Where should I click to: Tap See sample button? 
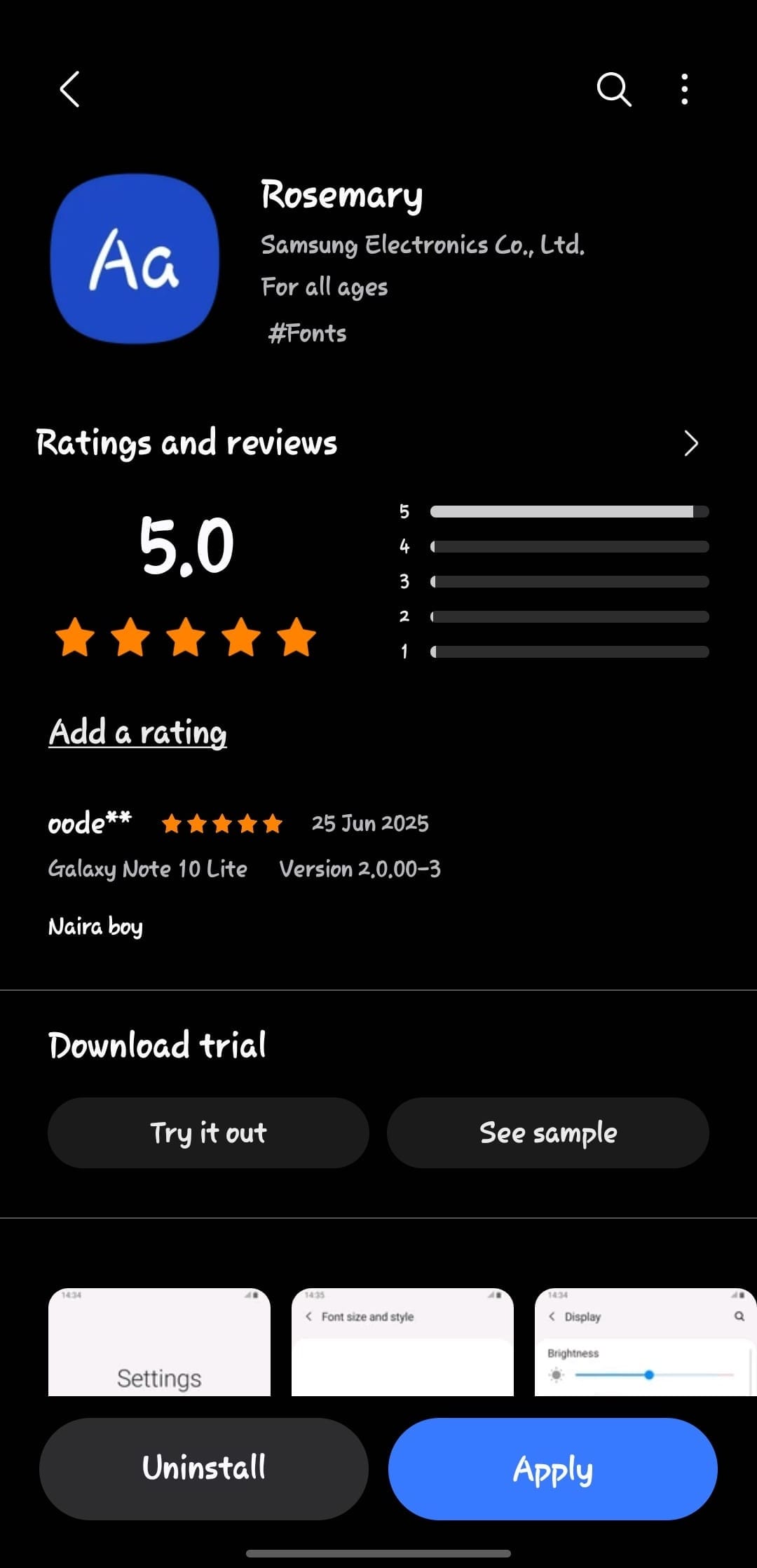[547, 1133]
